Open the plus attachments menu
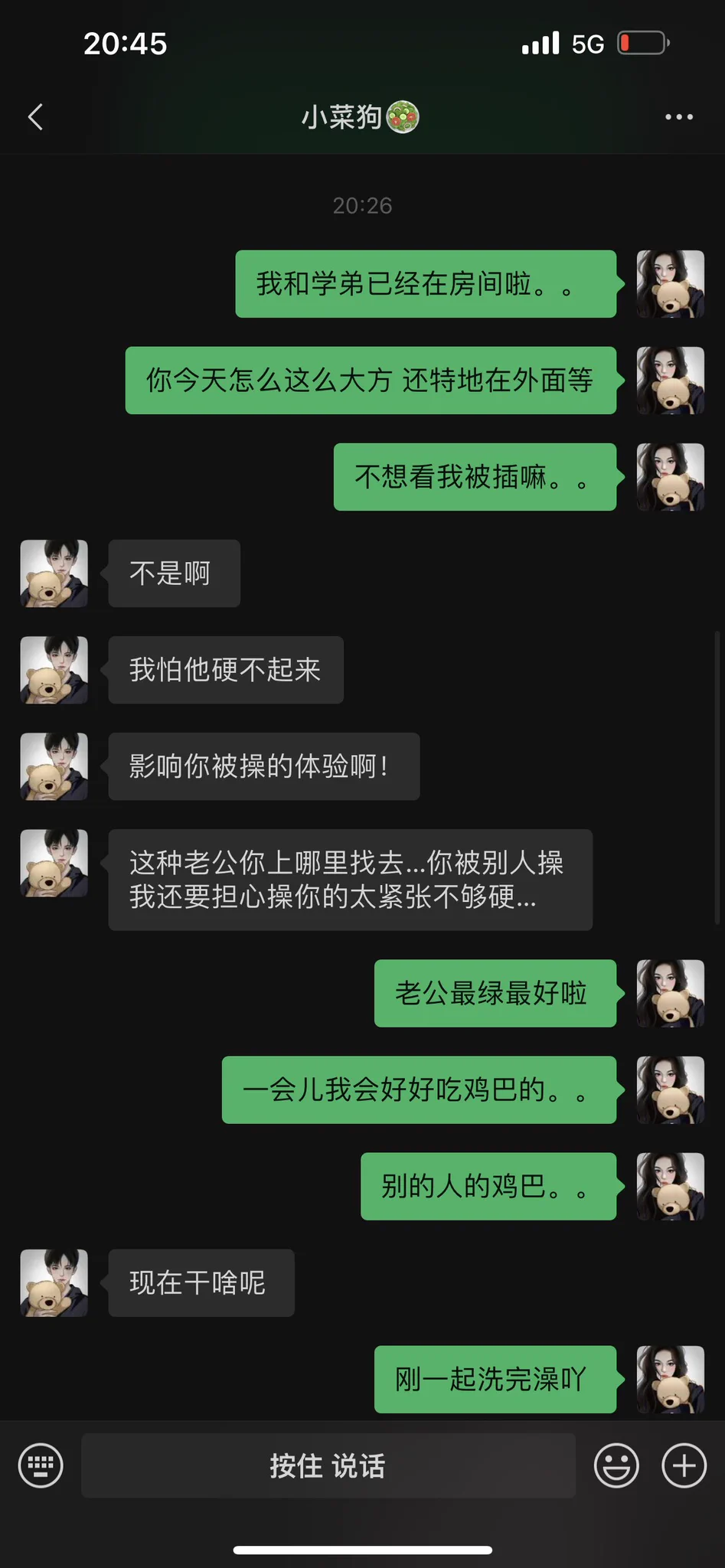Viewport: 725px width, 1568px height. [684, 1465]
